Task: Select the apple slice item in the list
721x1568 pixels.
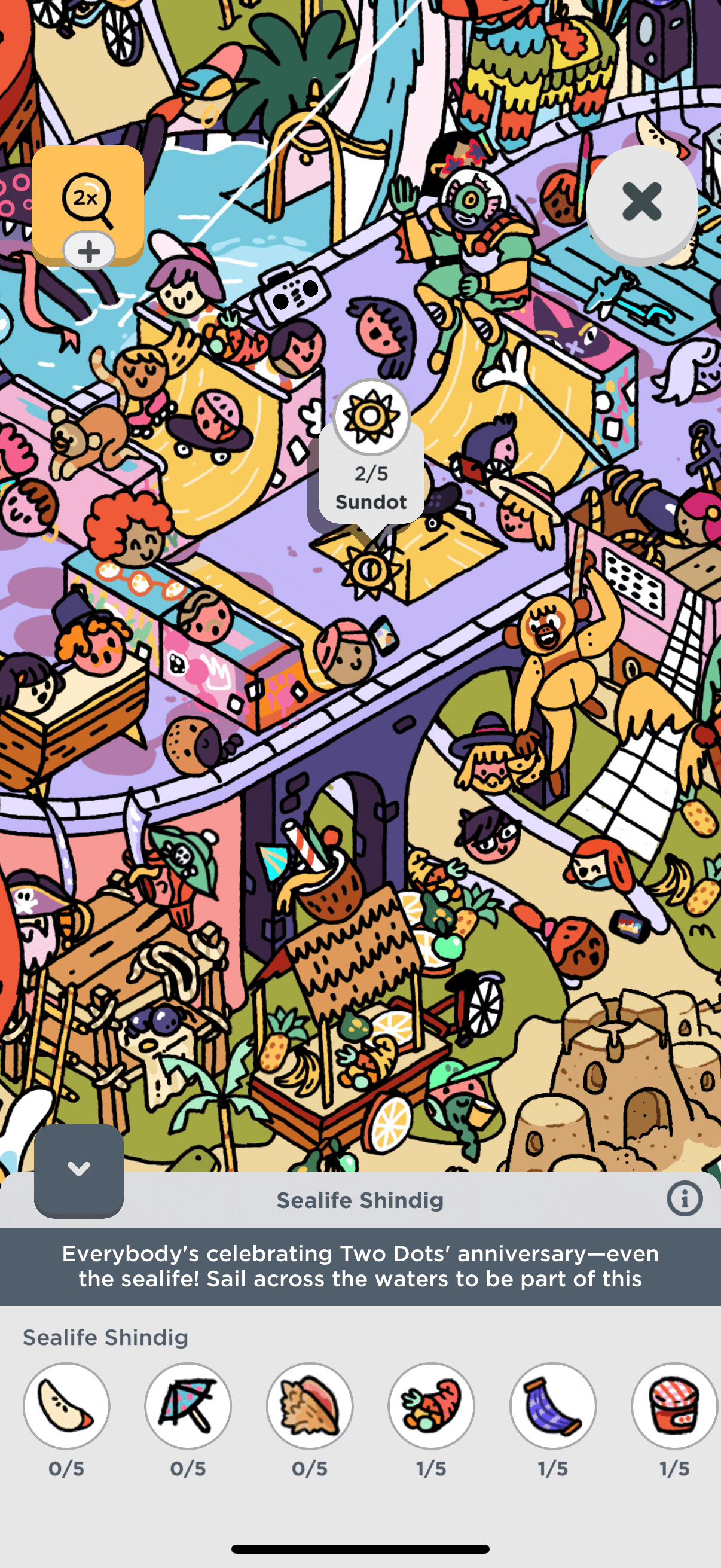Action: tap(66, 1405)
